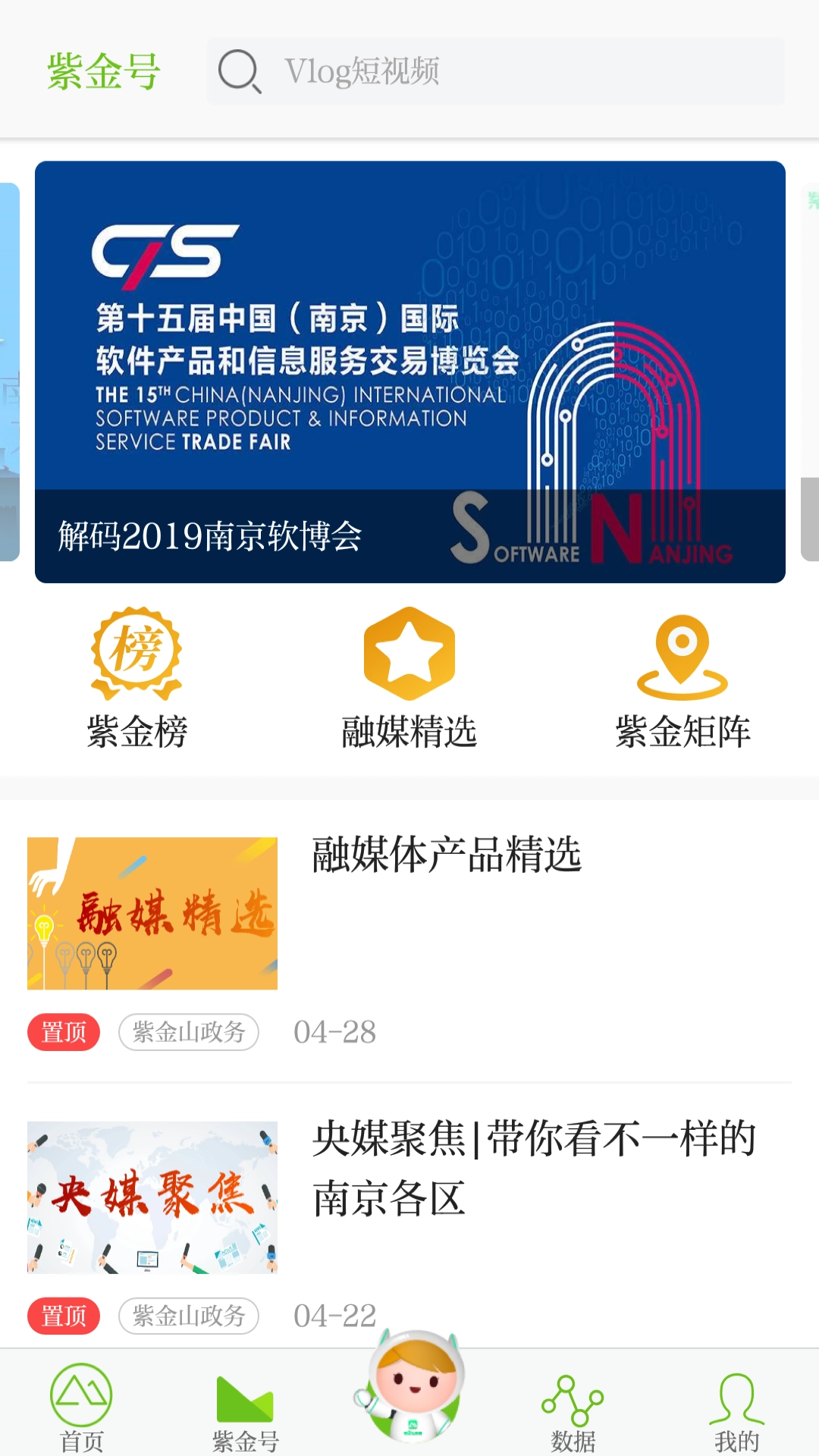Viewport: 819px width, 1456px height.
Task: Open the 解码2019南京软博会 banner
Action: [409, 372]
